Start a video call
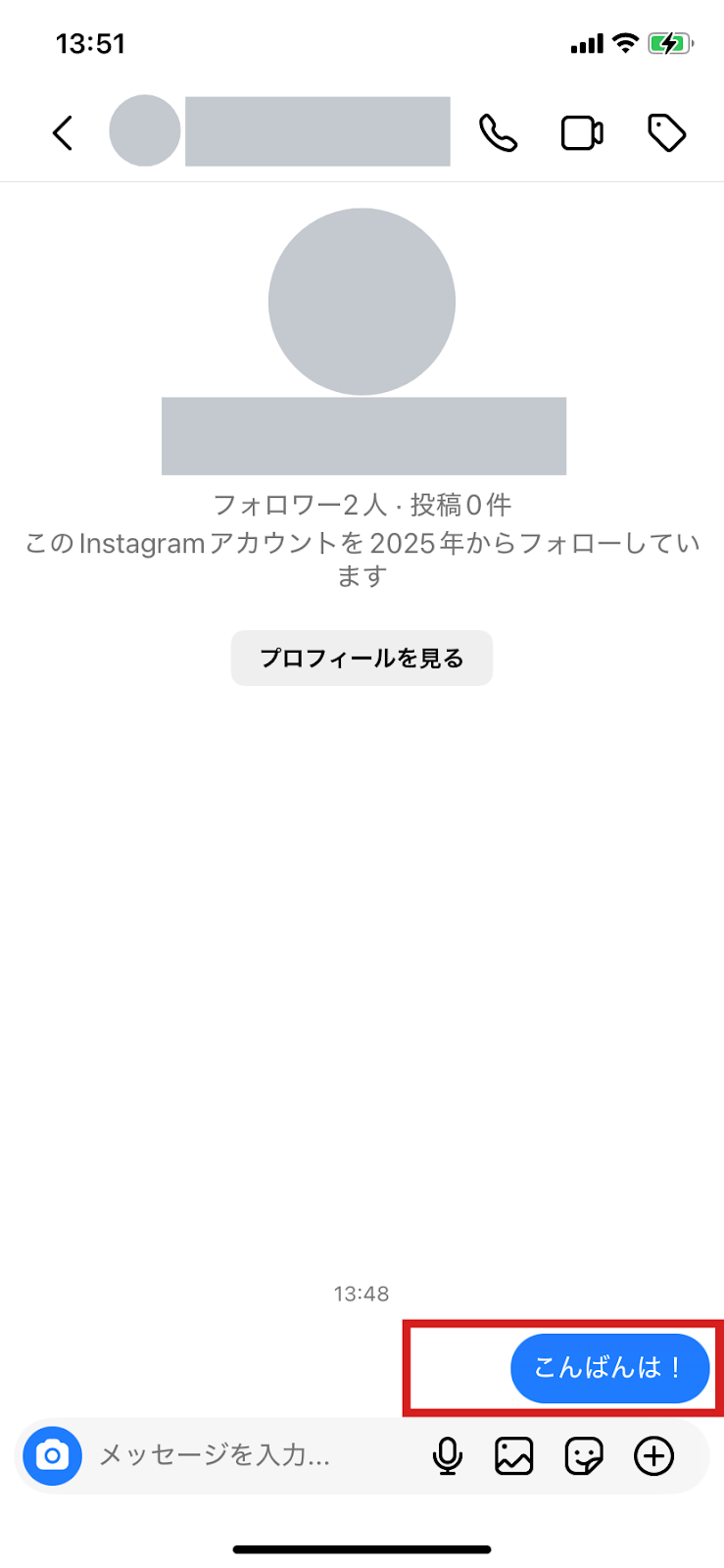724x1568 pixels. 582,133
